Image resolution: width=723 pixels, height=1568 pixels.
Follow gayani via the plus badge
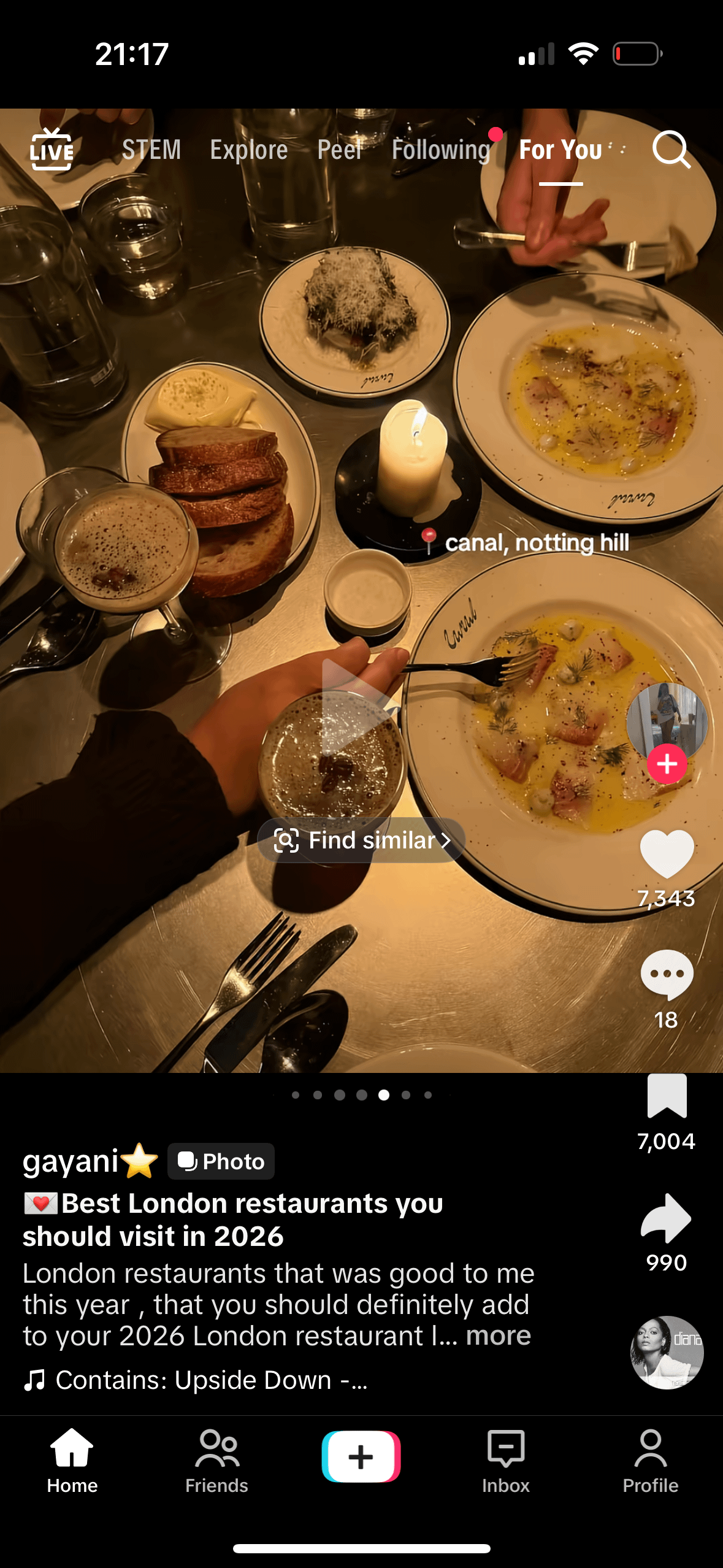tap(667, 764)
